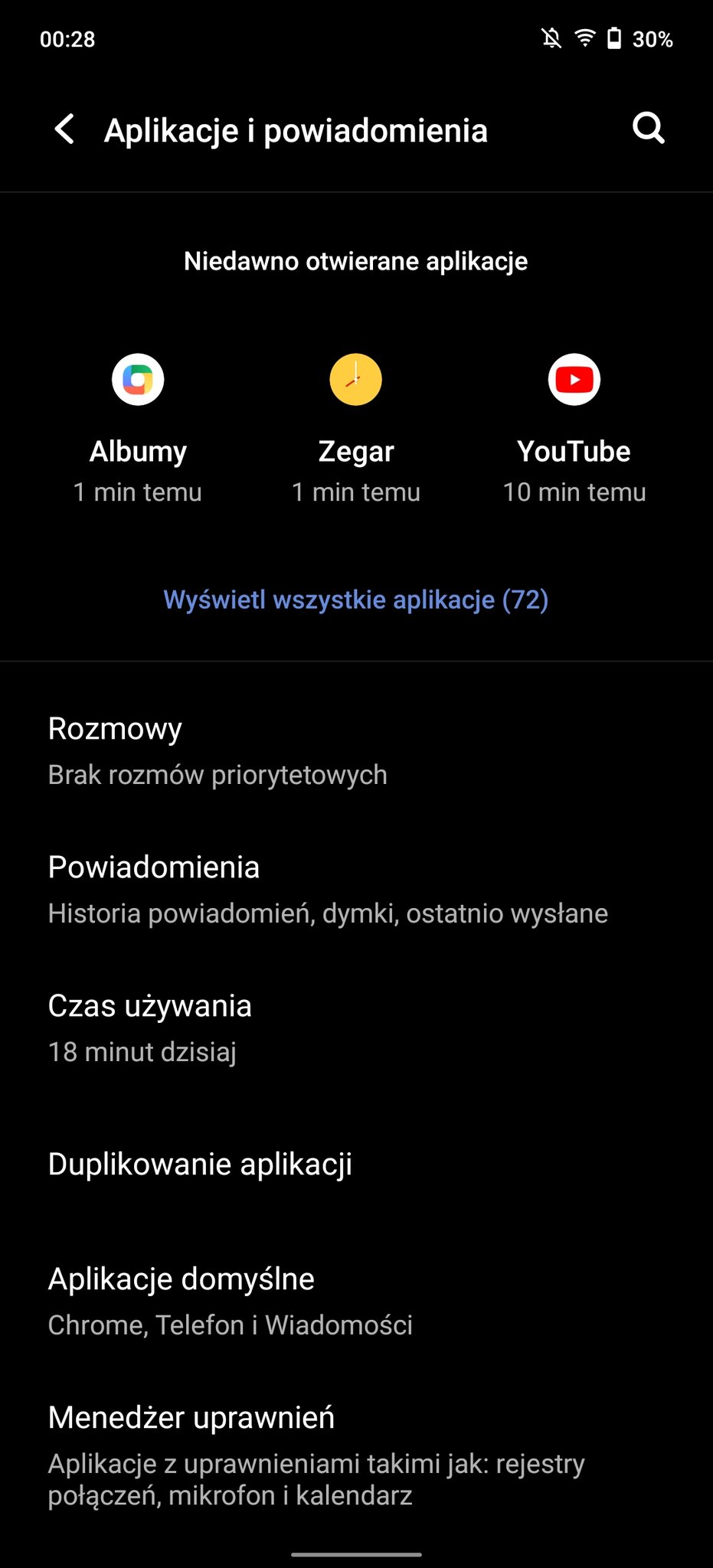Open the Rozmowy settings row
Viewport: 713px width, 1568px height.
(x=356, y=751)
